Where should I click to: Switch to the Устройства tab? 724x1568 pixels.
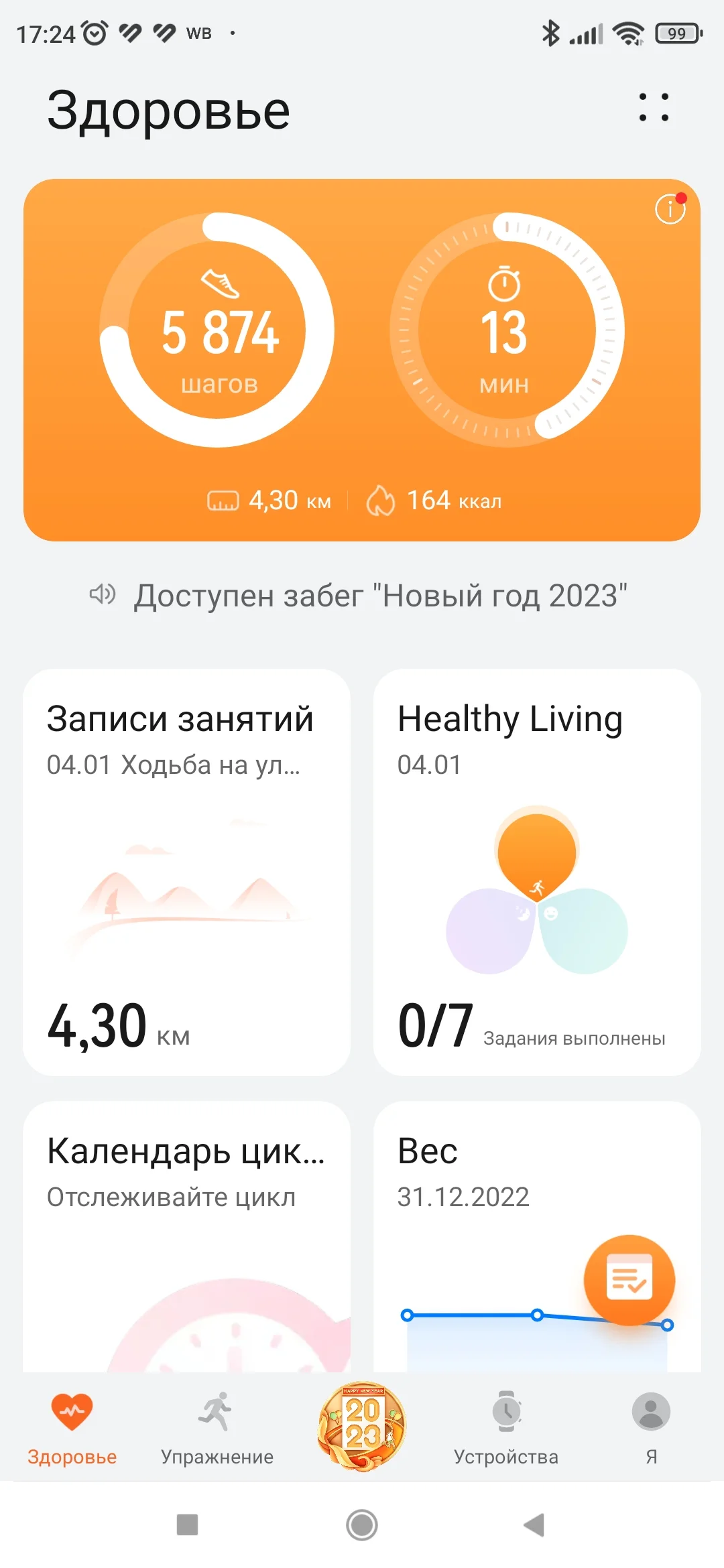[x=506, y=1426]
